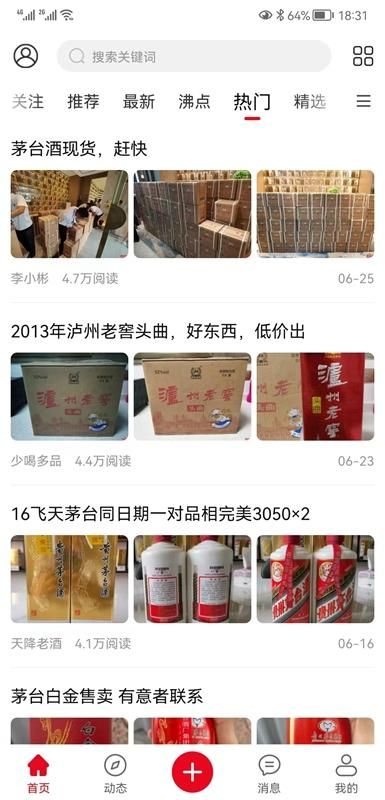
Task: Open the 16飞天茅台同日期一对 post
Action: tap(161, 514)
